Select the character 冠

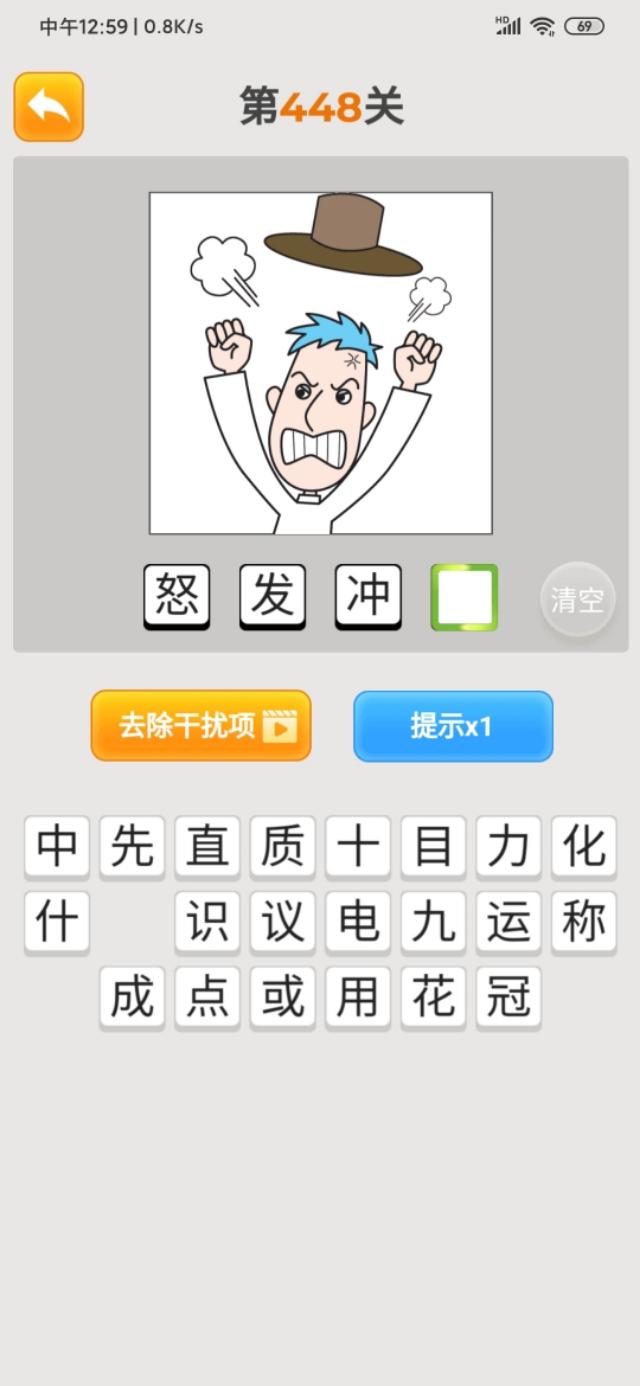pos(509,998)
